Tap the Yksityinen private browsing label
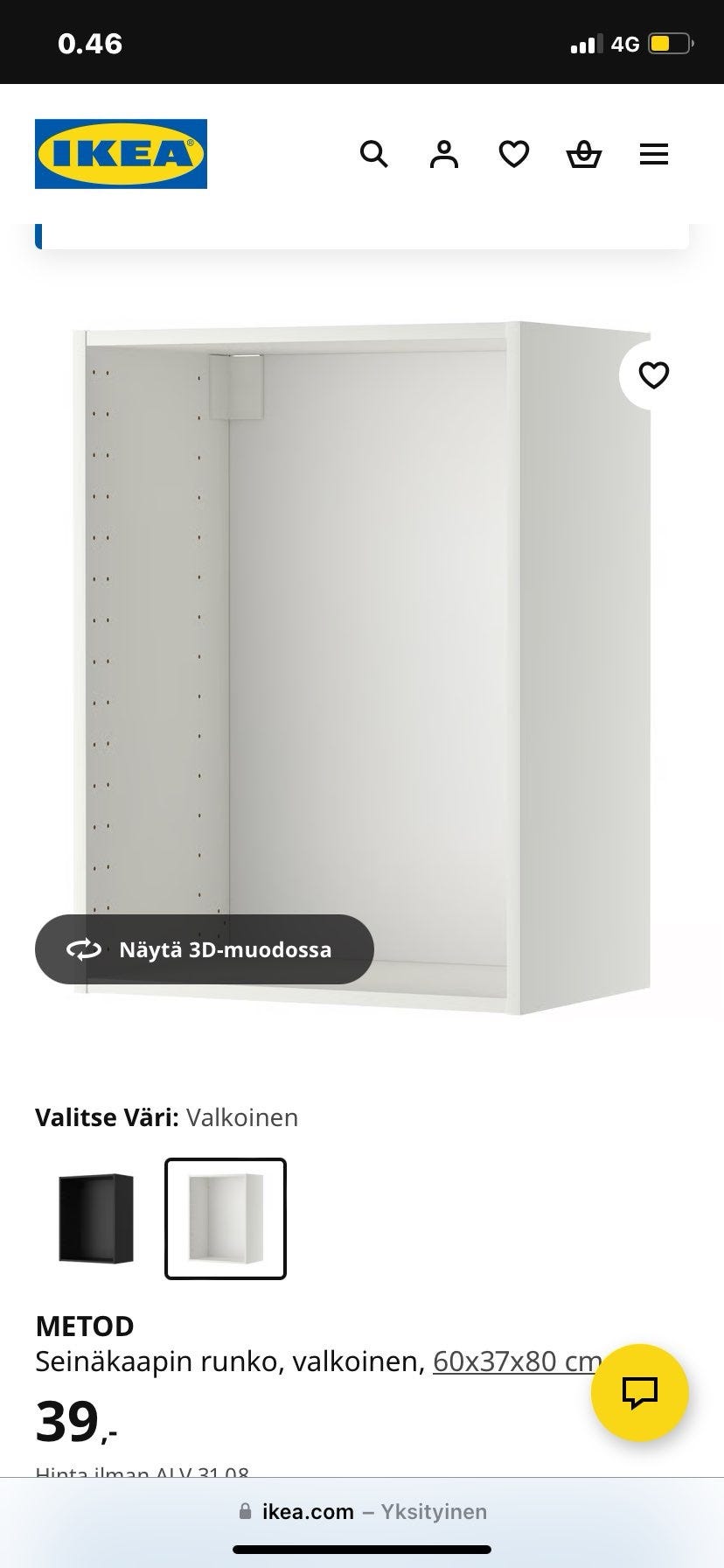This screenshot has width=724, height=1568. [435, 1511]
